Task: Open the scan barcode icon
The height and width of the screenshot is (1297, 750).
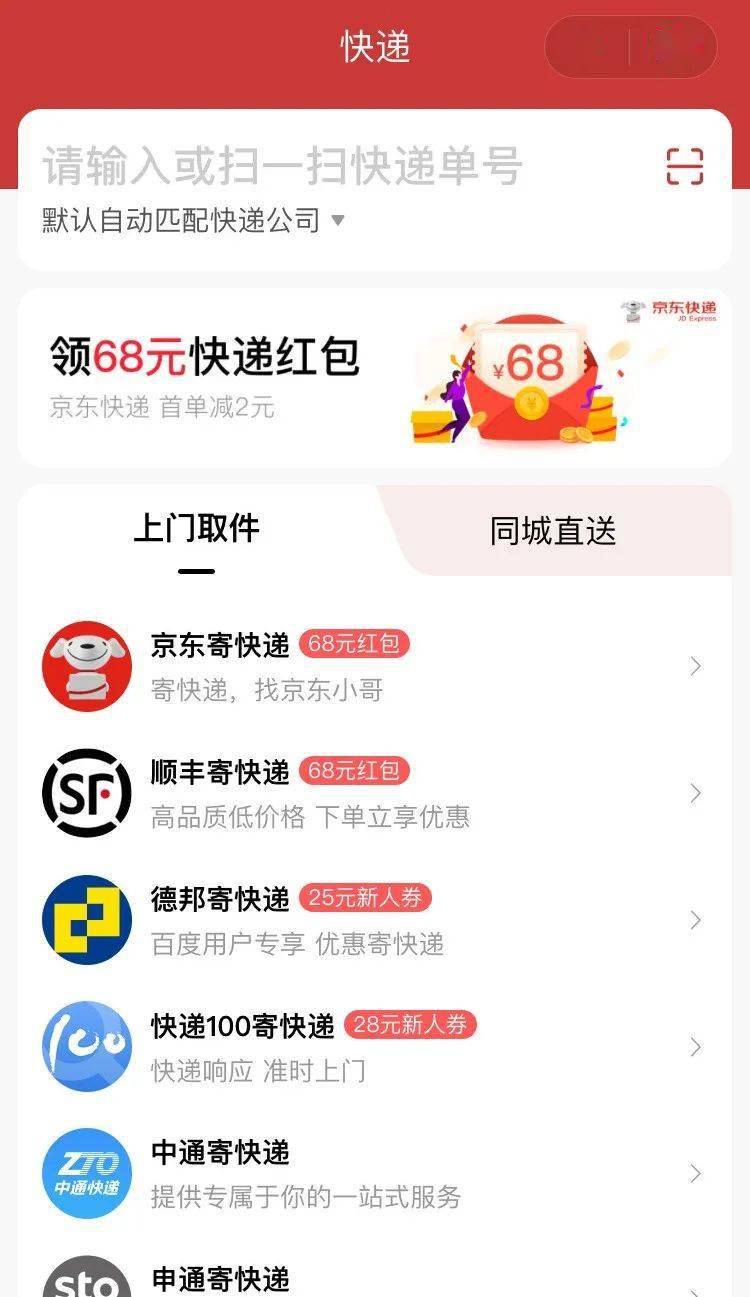Action: point(685,166)
